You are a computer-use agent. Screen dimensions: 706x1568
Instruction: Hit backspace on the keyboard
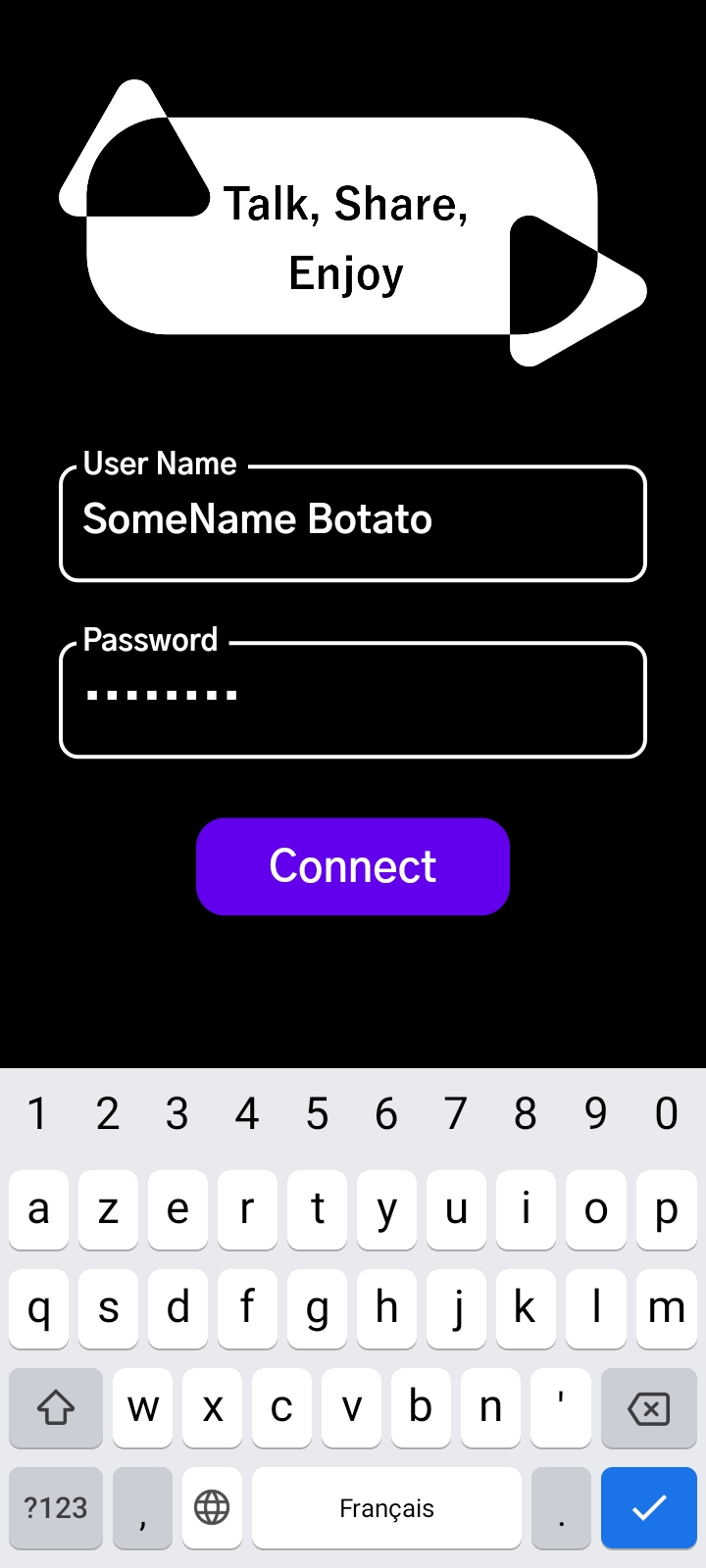(648, 1408)
